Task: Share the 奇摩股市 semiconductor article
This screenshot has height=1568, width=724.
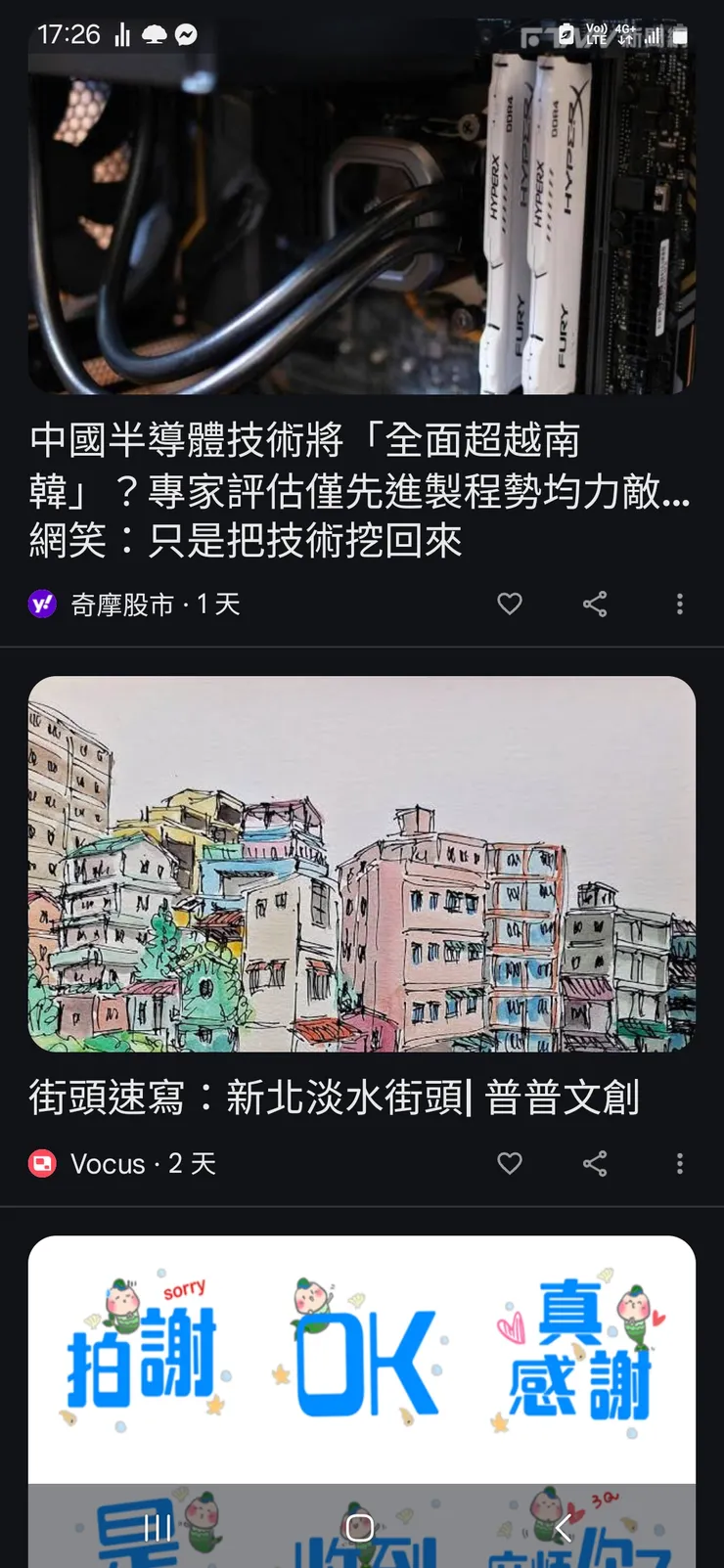Action: pyautogui.click(x=595, y=604)
